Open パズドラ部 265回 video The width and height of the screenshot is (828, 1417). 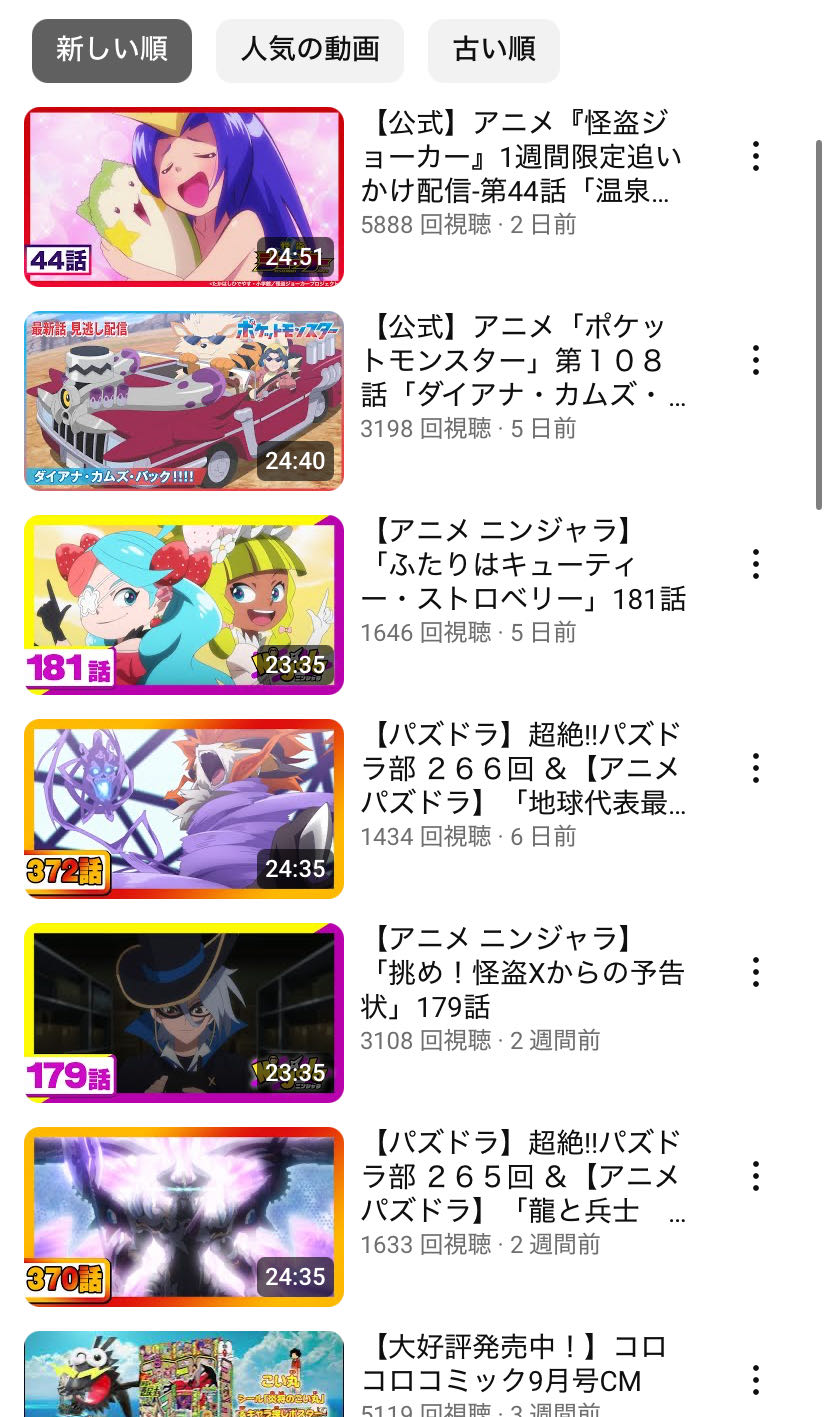click(184, 1217)
